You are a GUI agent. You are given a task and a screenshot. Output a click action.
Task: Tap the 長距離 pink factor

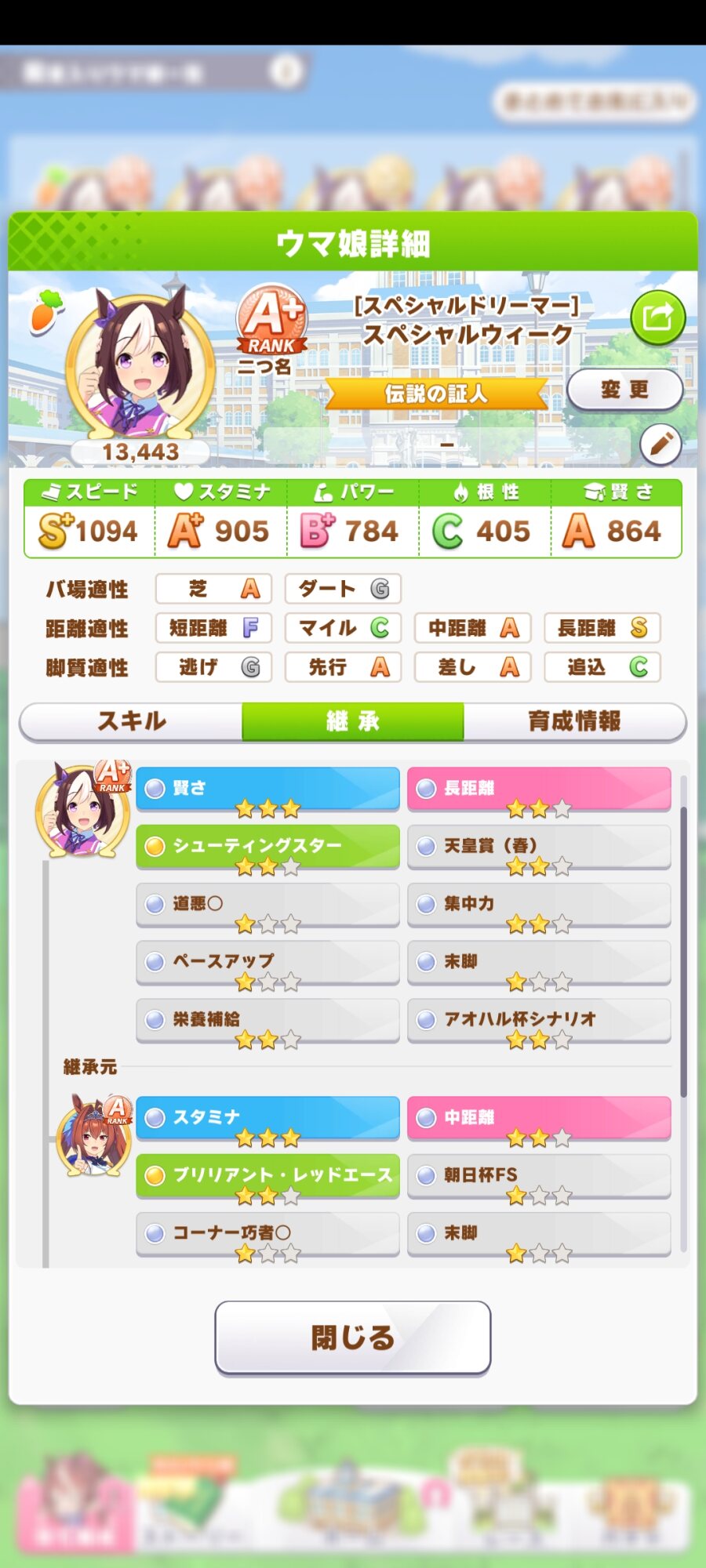(539, 789)
